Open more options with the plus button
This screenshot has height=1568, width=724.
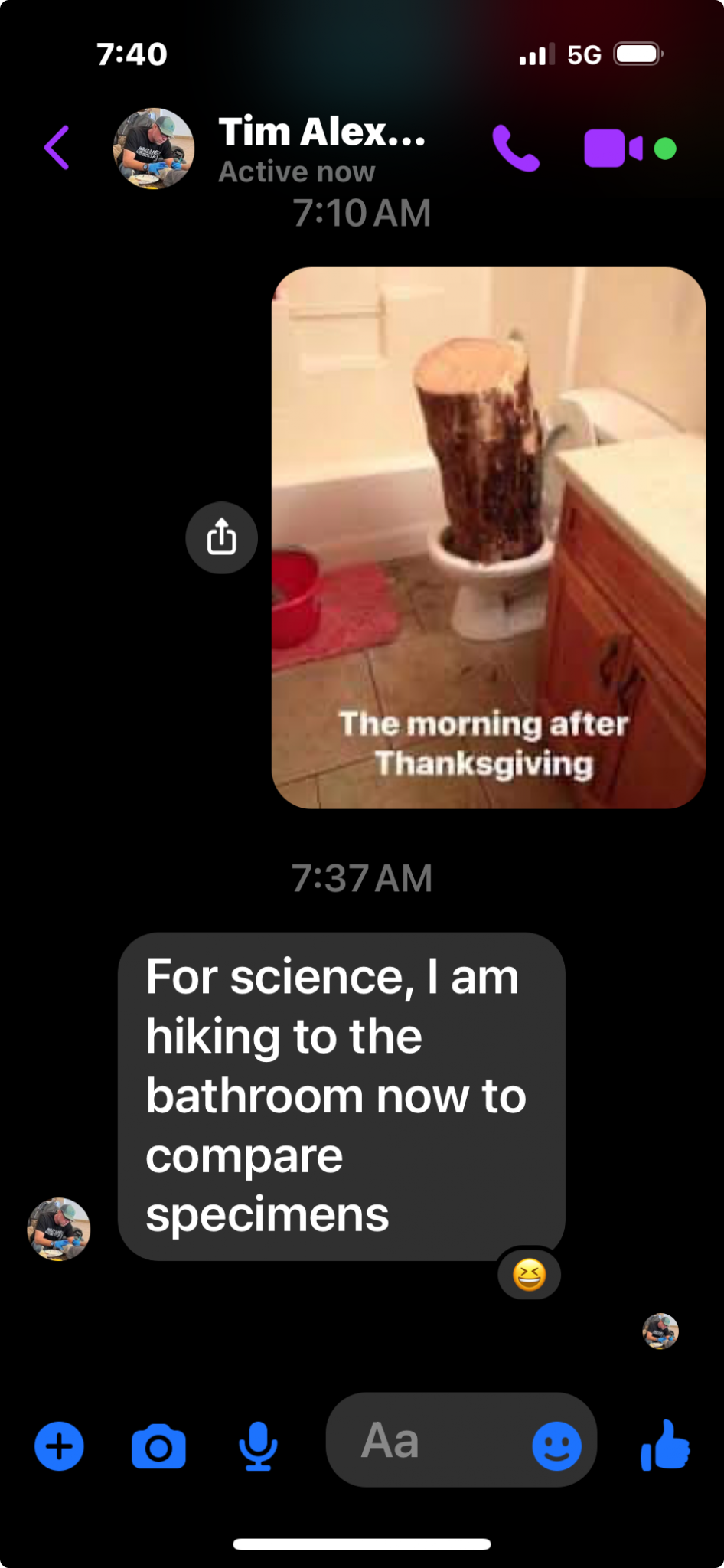point(59,1446)
